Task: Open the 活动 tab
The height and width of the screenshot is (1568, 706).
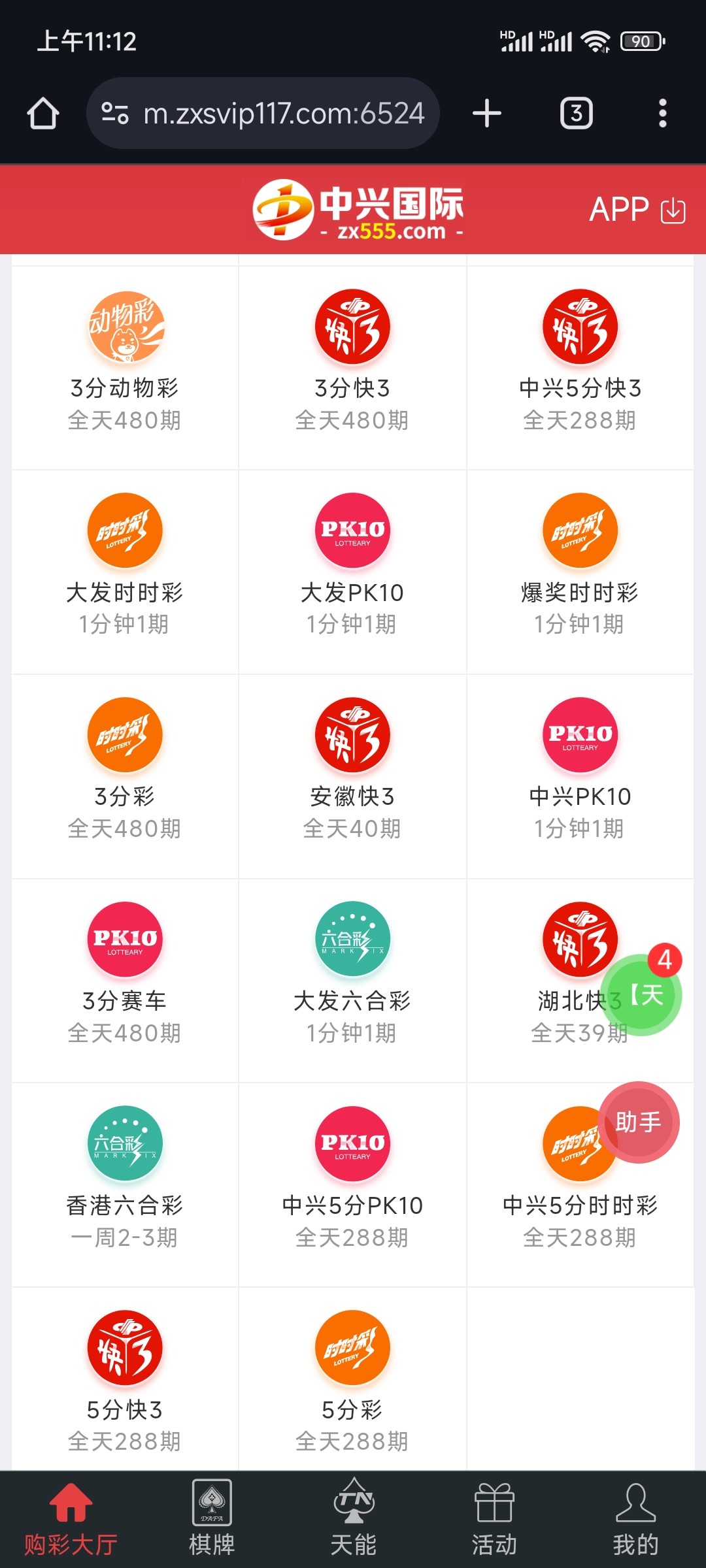Action: (494, 1518)
